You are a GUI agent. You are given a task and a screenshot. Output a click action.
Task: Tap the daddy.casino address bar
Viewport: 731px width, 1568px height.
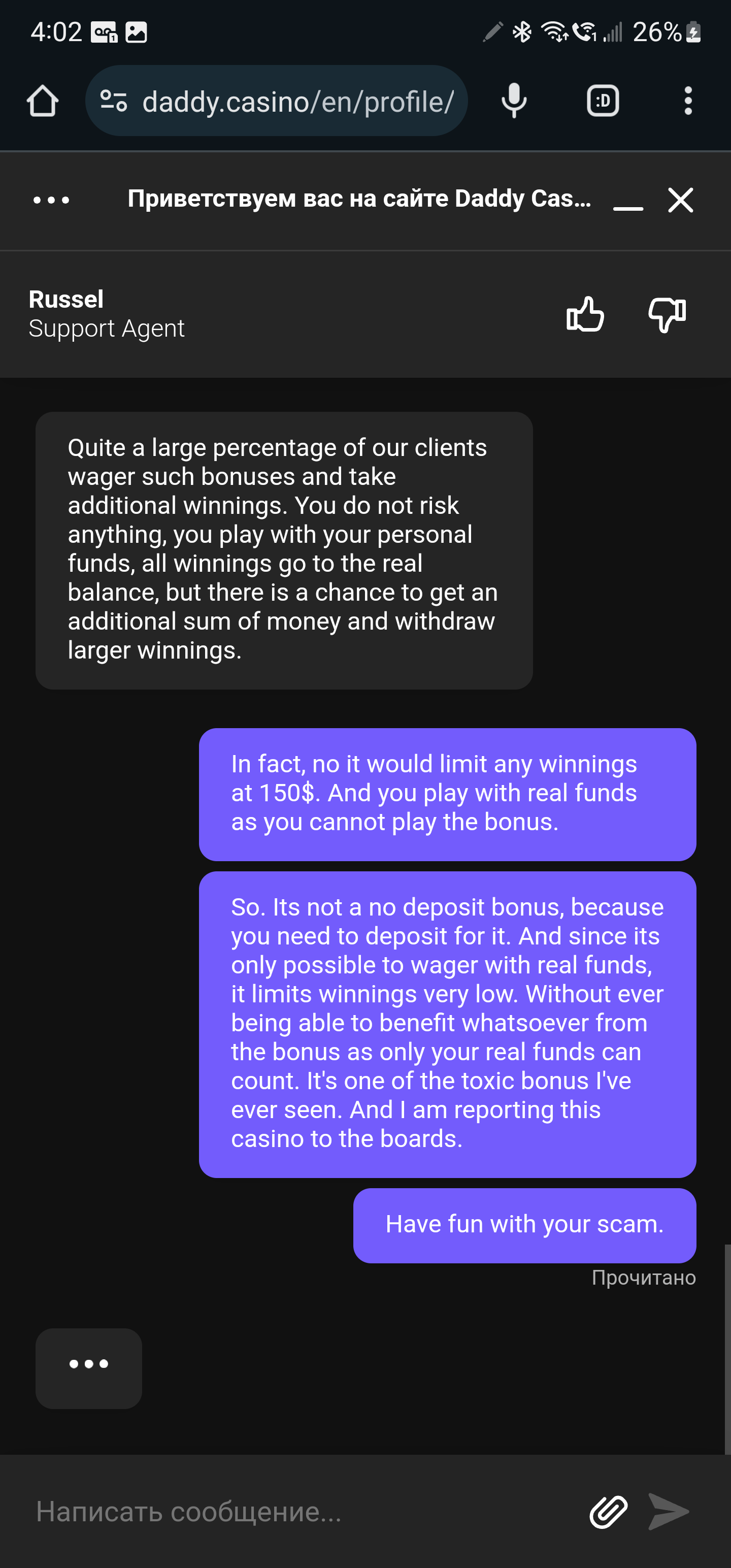pos(297,102)
